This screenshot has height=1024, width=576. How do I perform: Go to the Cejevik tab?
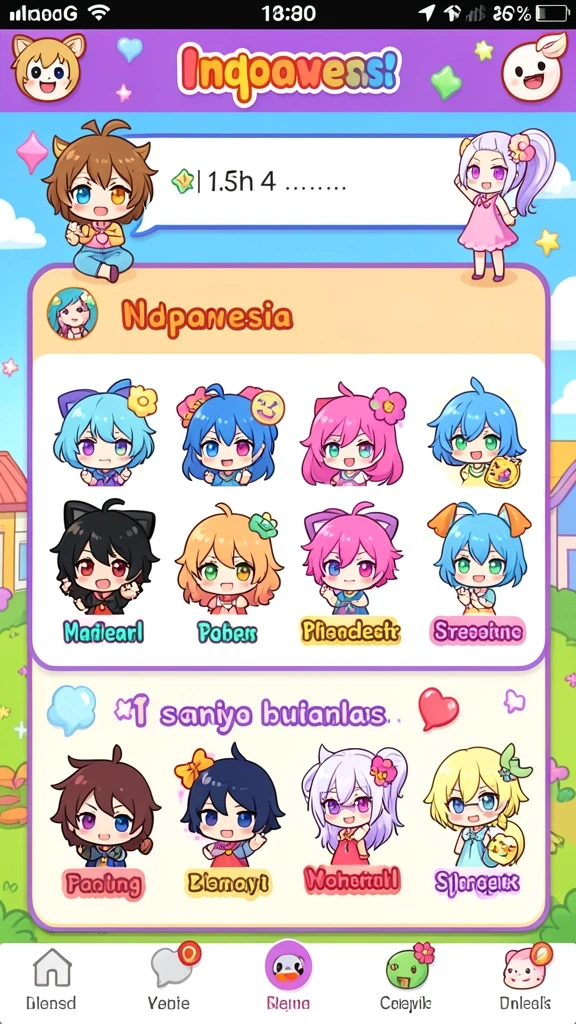coord(405,980)
